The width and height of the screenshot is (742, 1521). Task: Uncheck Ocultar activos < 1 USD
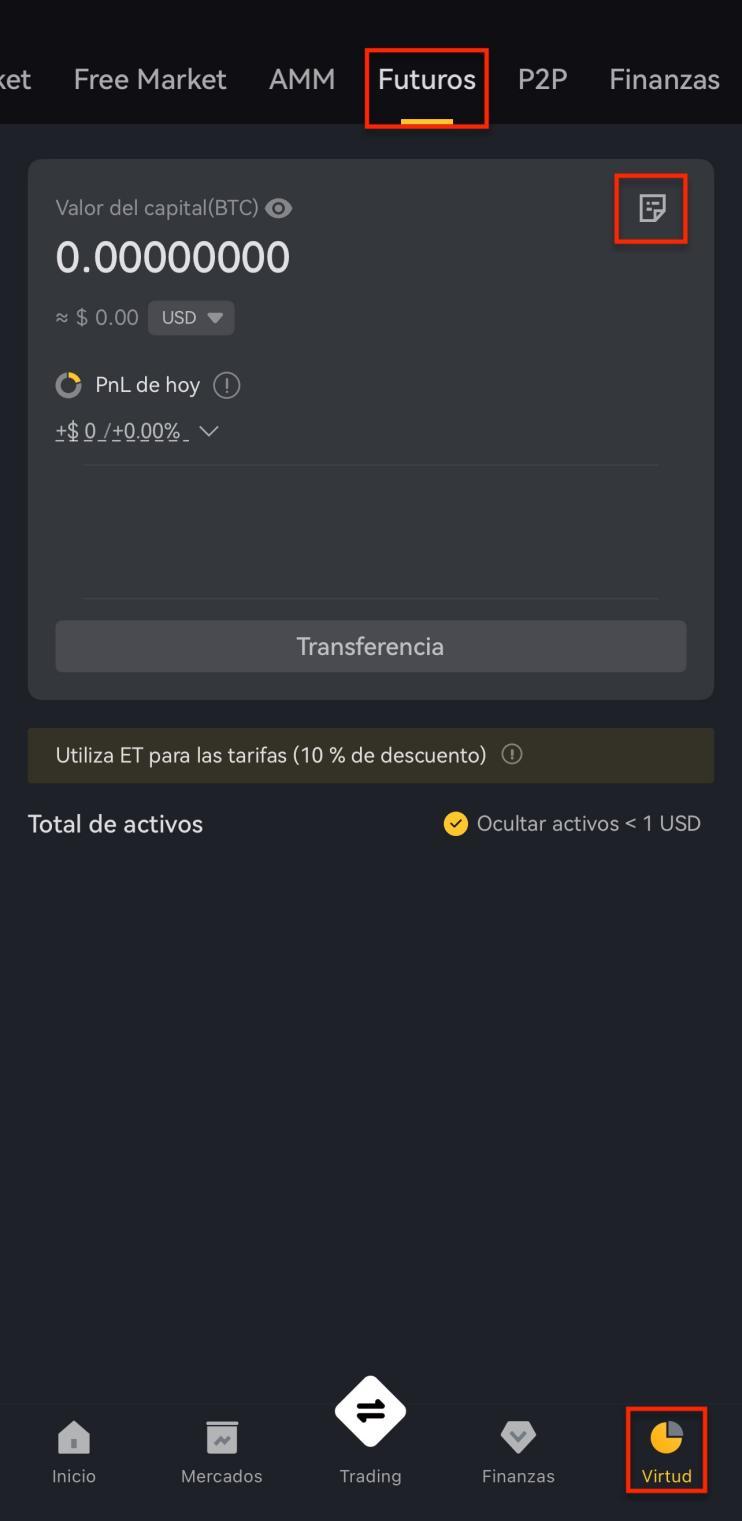[x=455, y=824]
